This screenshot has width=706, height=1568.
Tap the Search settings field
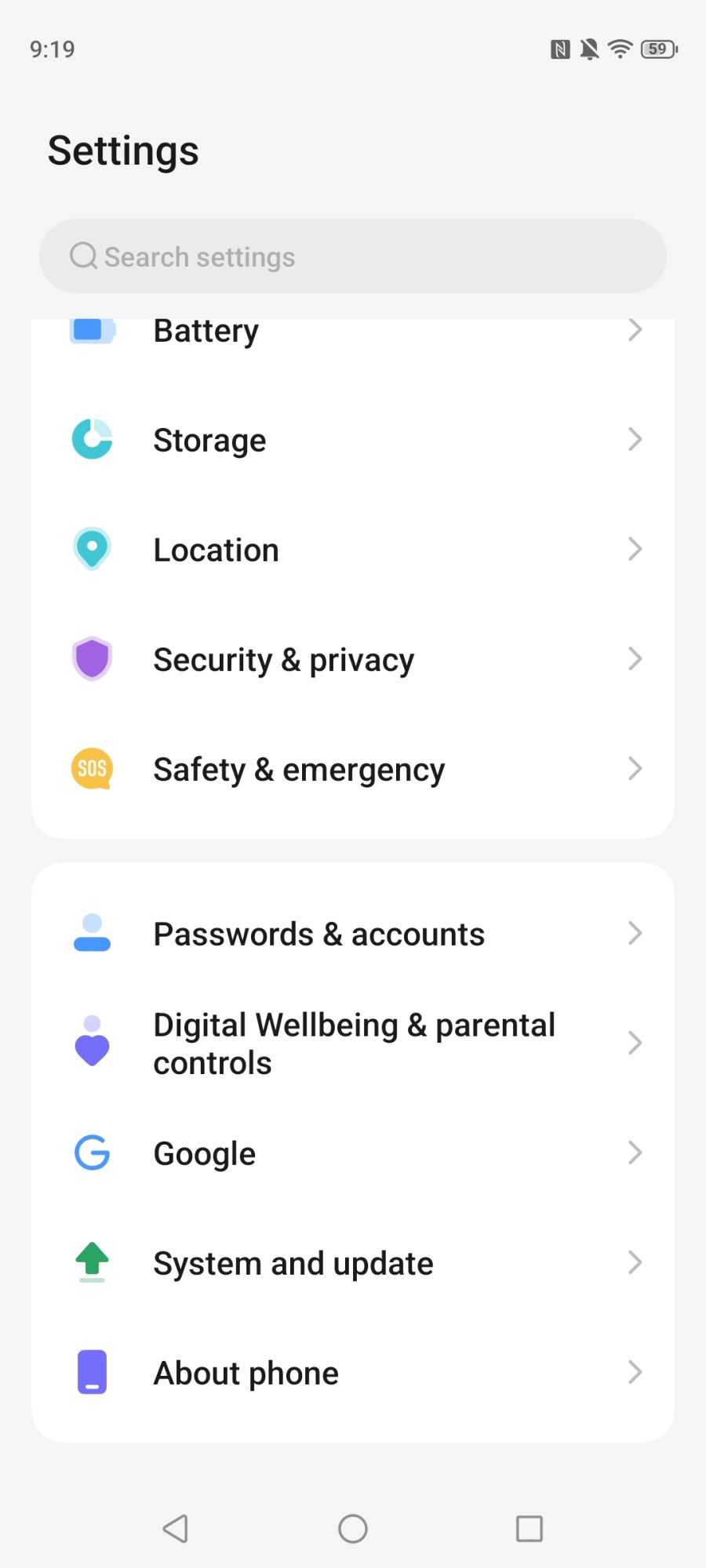353,256
